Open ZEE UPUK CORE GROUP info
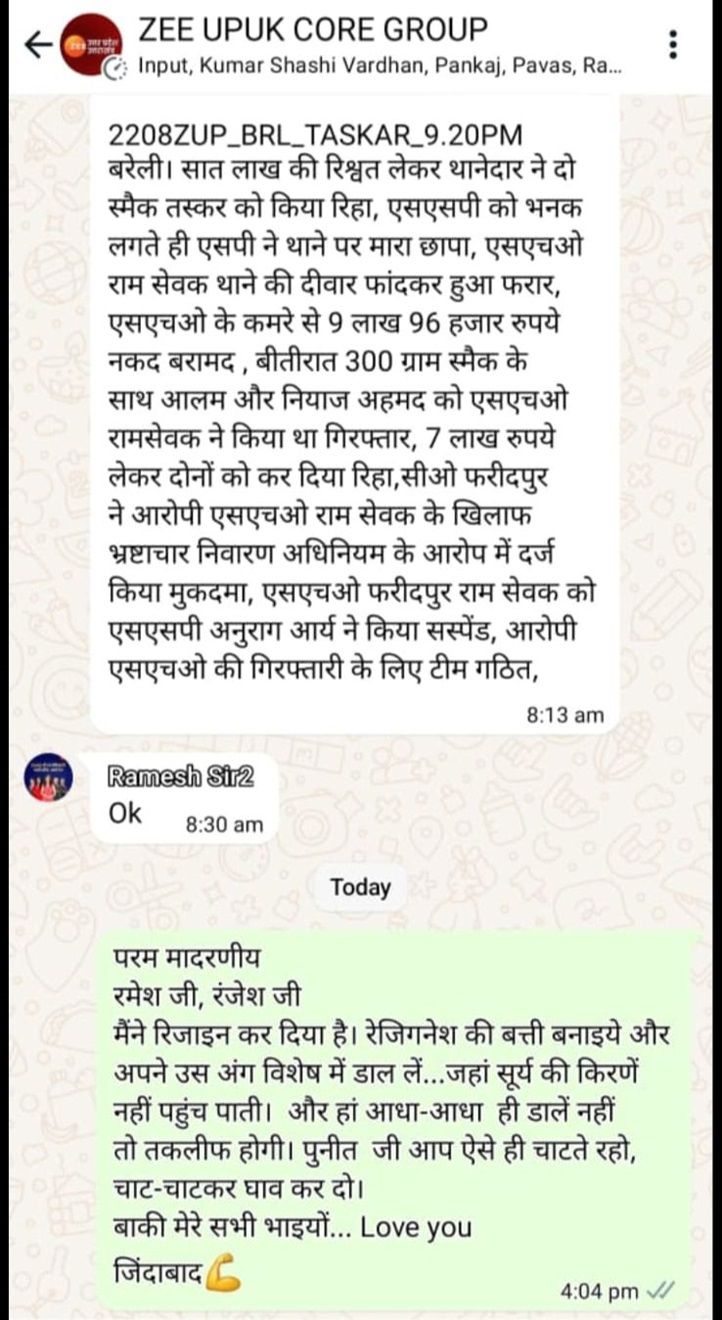Screen dimensions: 722x1320 (313, 29)
